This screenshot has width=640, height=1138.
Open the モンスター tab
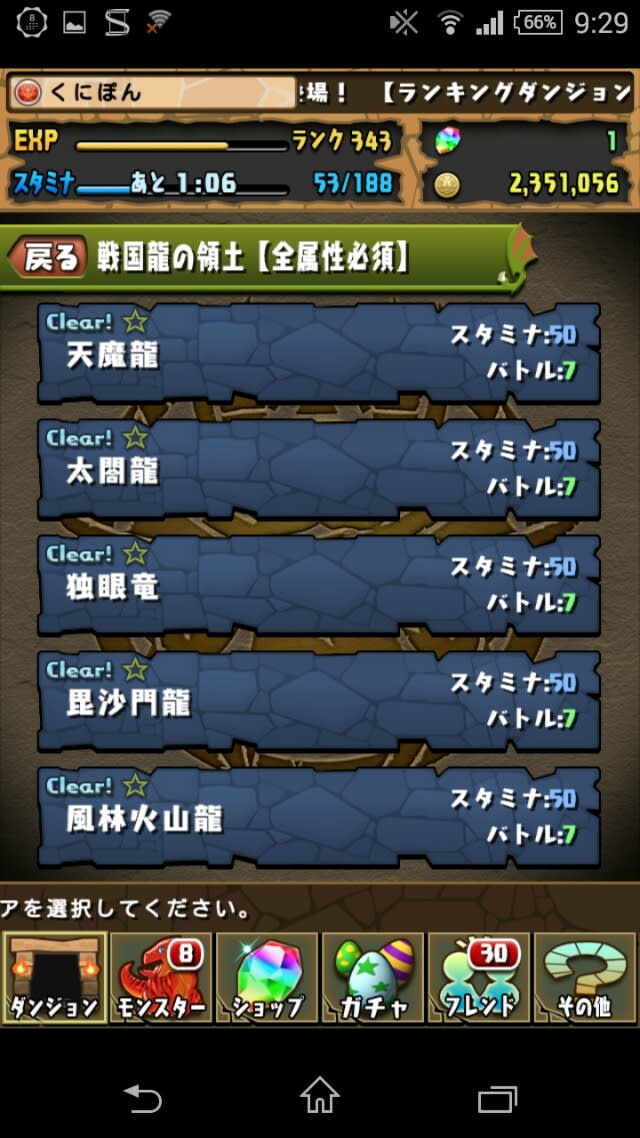(160, 978)
